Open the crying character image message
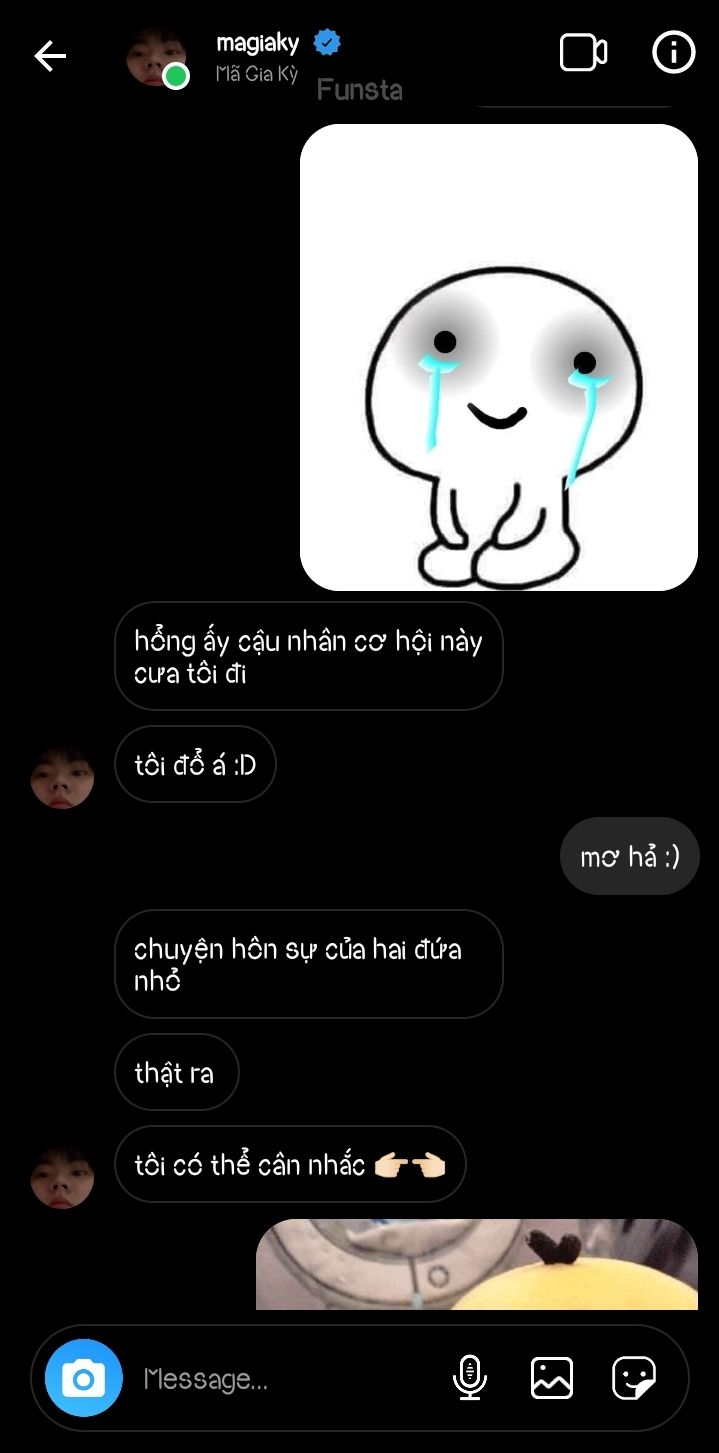Image resolution: width=719 pixels, height=1453 pixels. (498, 358)
